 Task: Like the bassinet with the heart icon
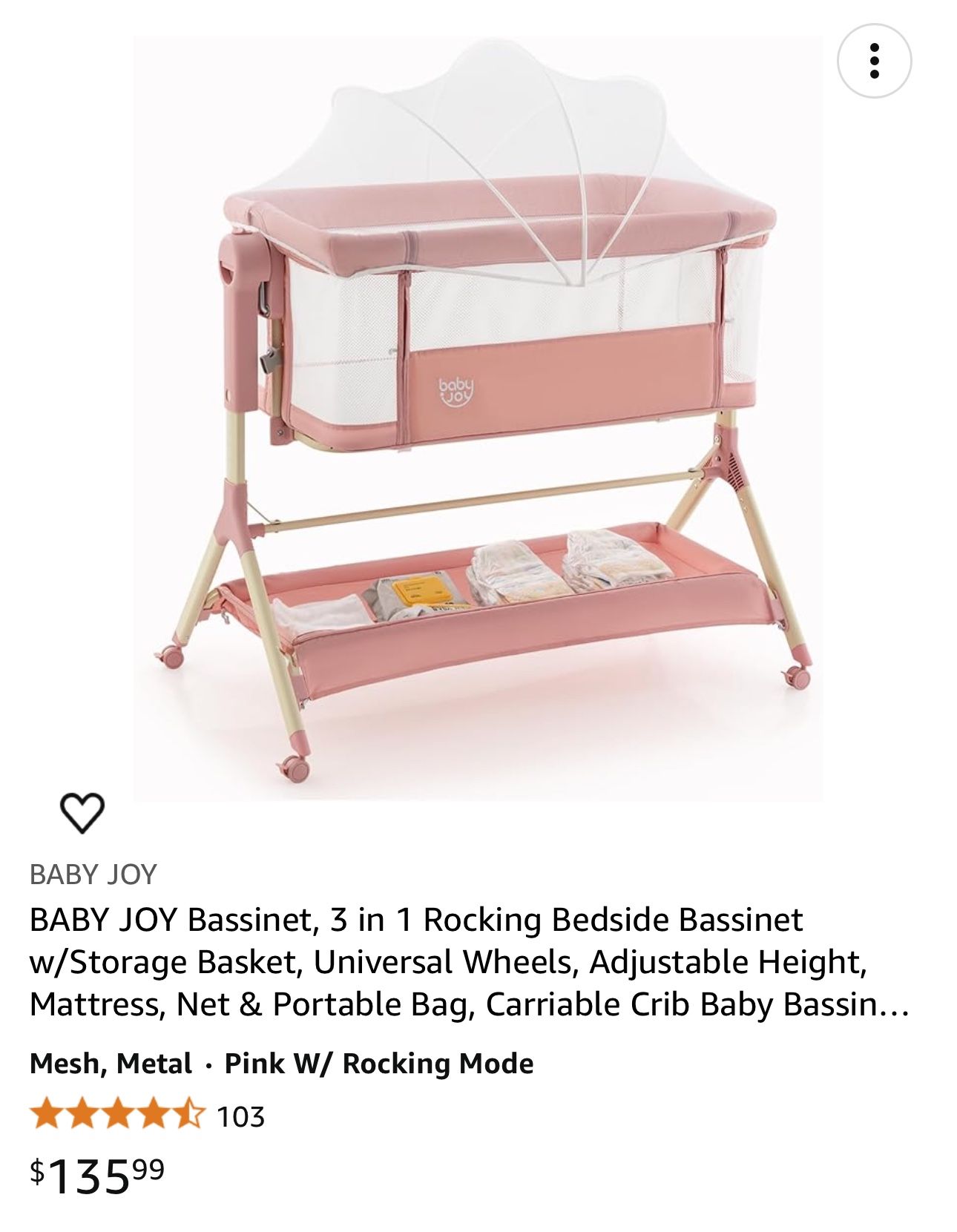pyautogui.click(x=82, y=813)
